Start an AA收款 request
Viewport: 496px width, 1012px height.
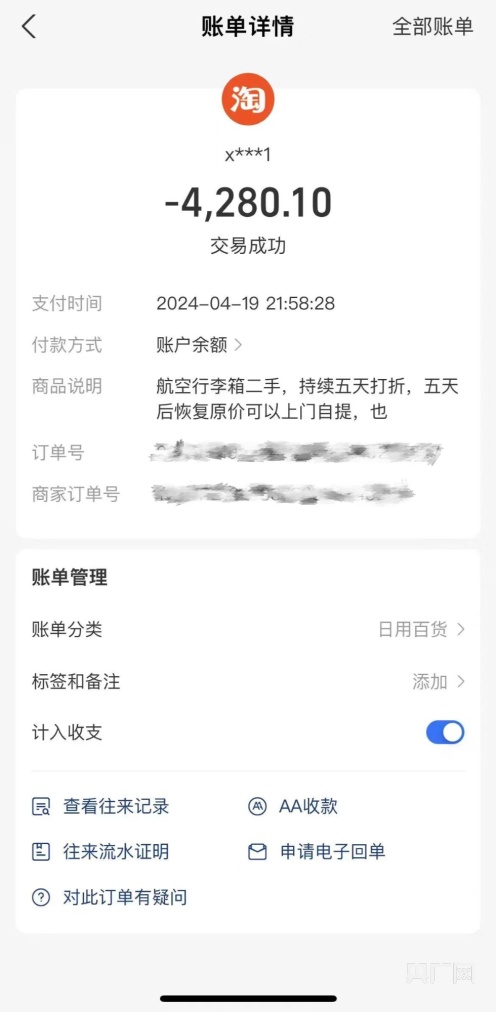[293, 806]
